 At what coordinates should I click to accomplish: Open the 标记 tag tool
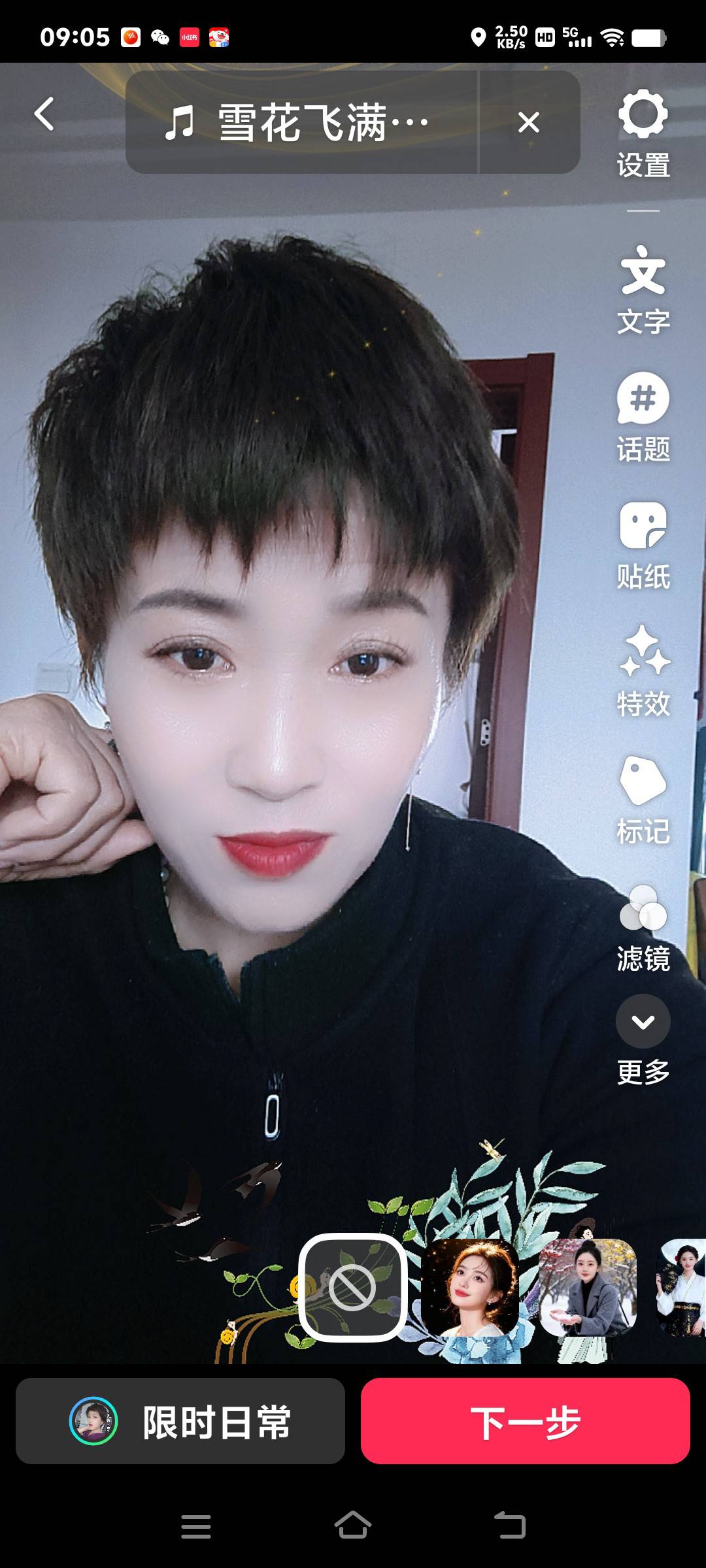[x=643, y=798]
